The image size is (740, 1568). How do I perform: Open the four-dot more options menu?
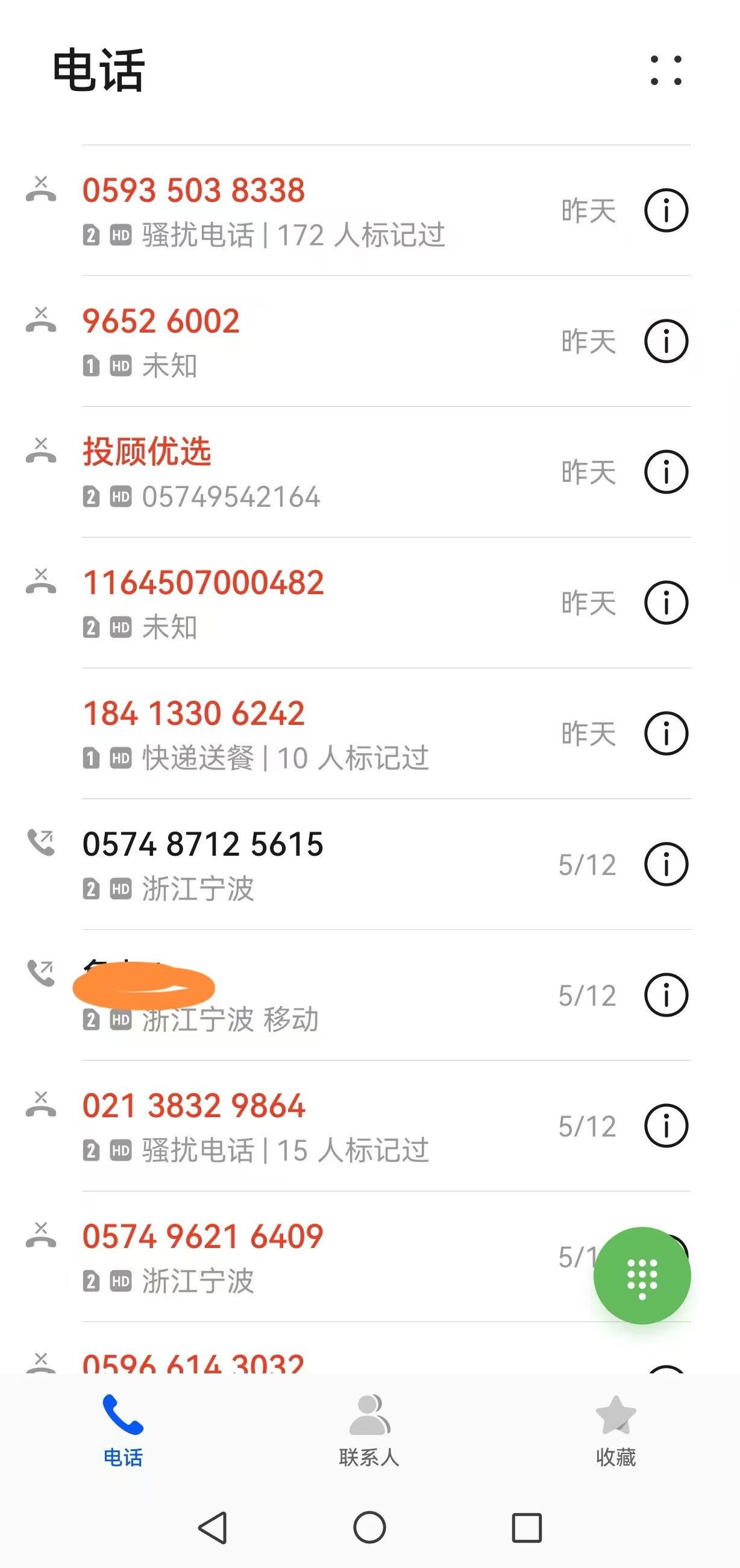[x=666, y=71]
